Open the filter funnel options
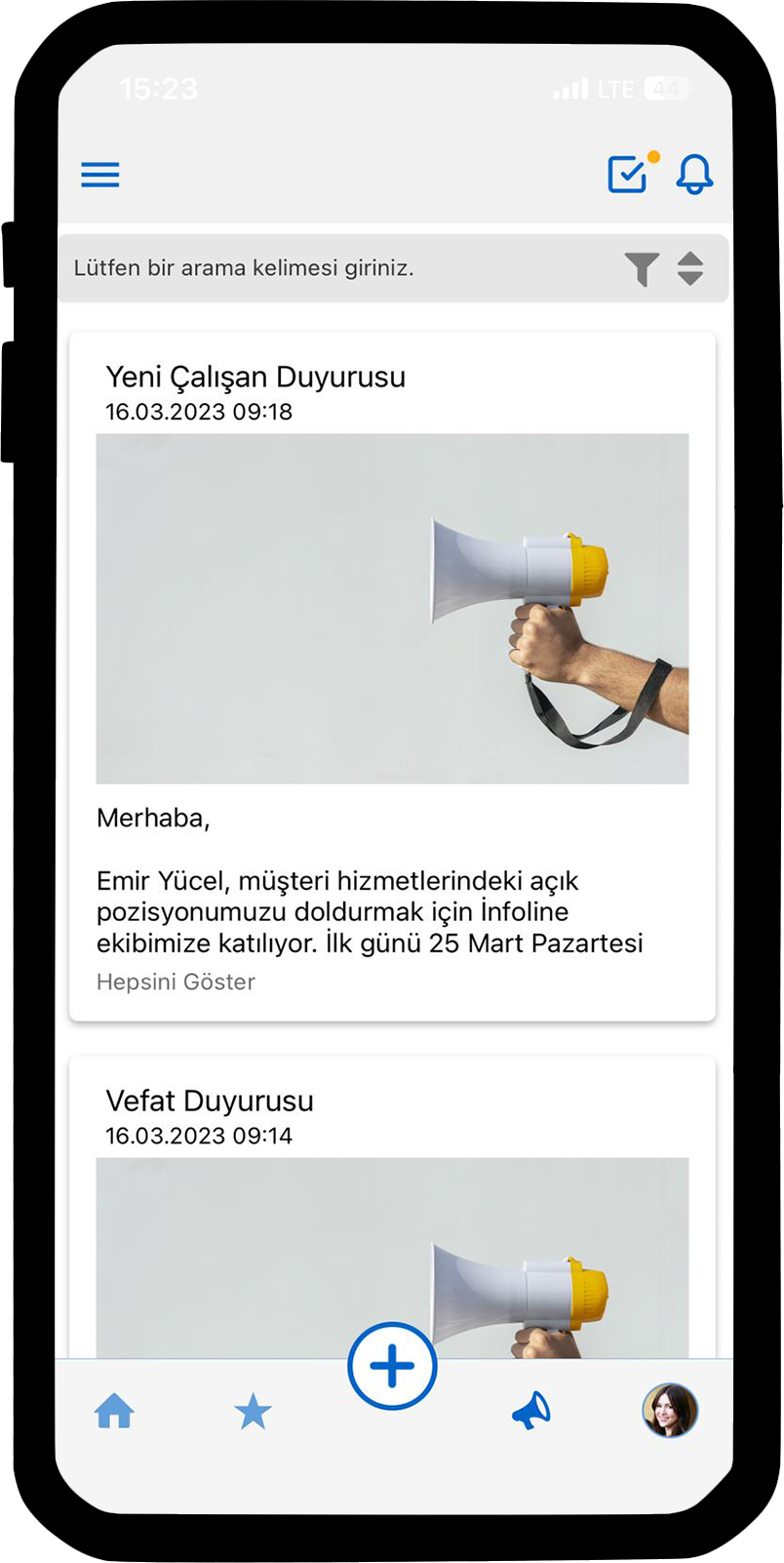The width and height of the screenshot is (784, 1563). tap(642, 268)
